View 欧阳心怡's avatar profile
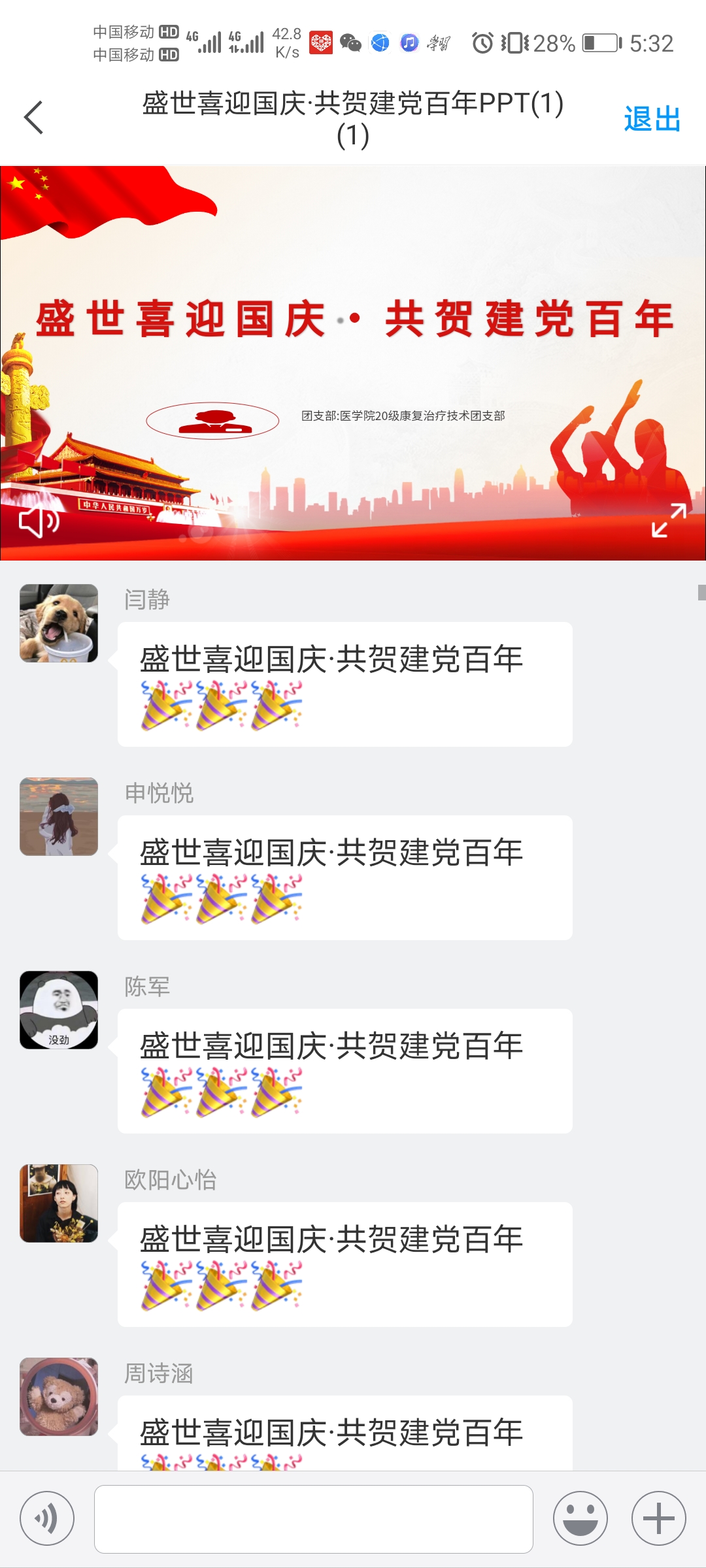 tap(59, 1203)
